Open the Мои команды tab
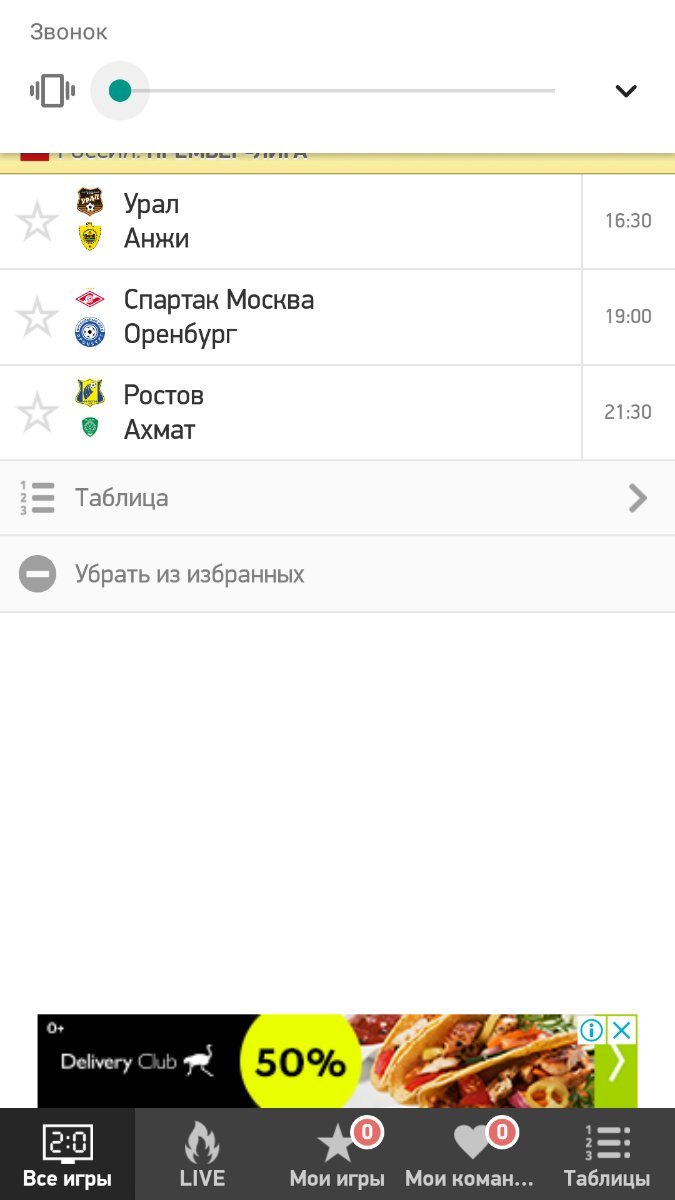The image size is (675, 1200). click(x=470, y=1155)
